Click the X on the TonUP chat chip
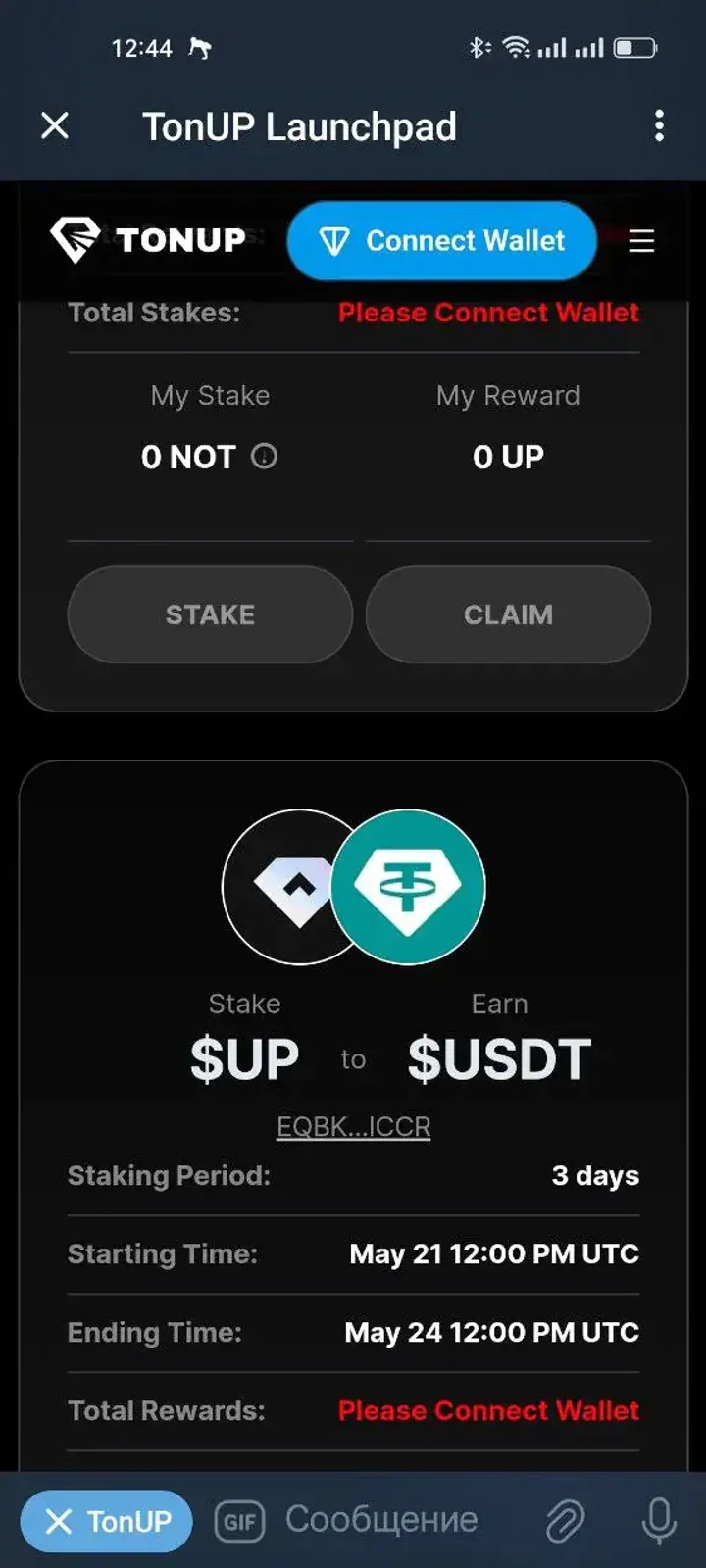This screenshot has width=706, height=1568. pos(58,1520)
